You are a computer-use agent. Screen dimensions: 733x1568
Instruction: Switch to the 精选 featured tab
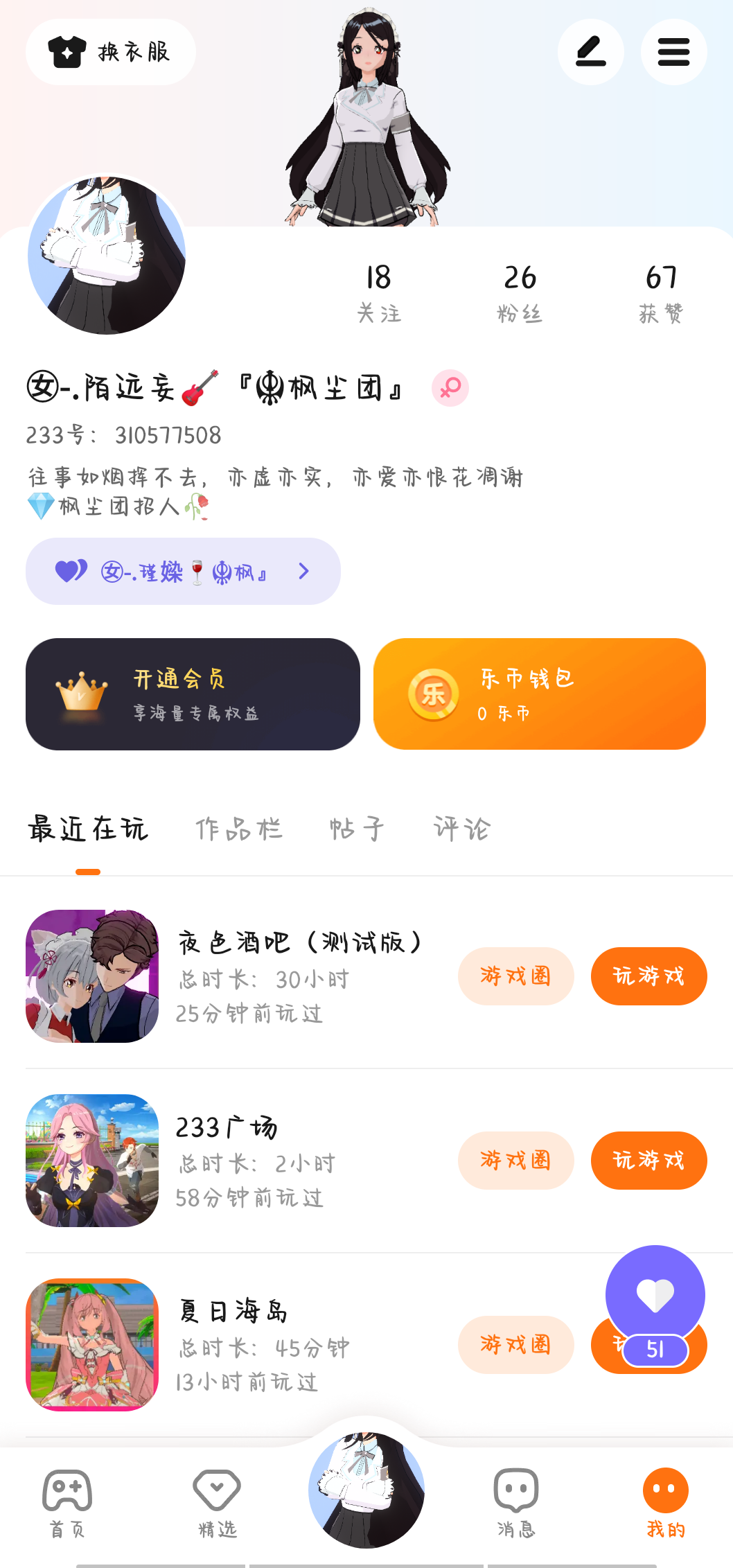pyautogui.click(x=218, y=1499)
